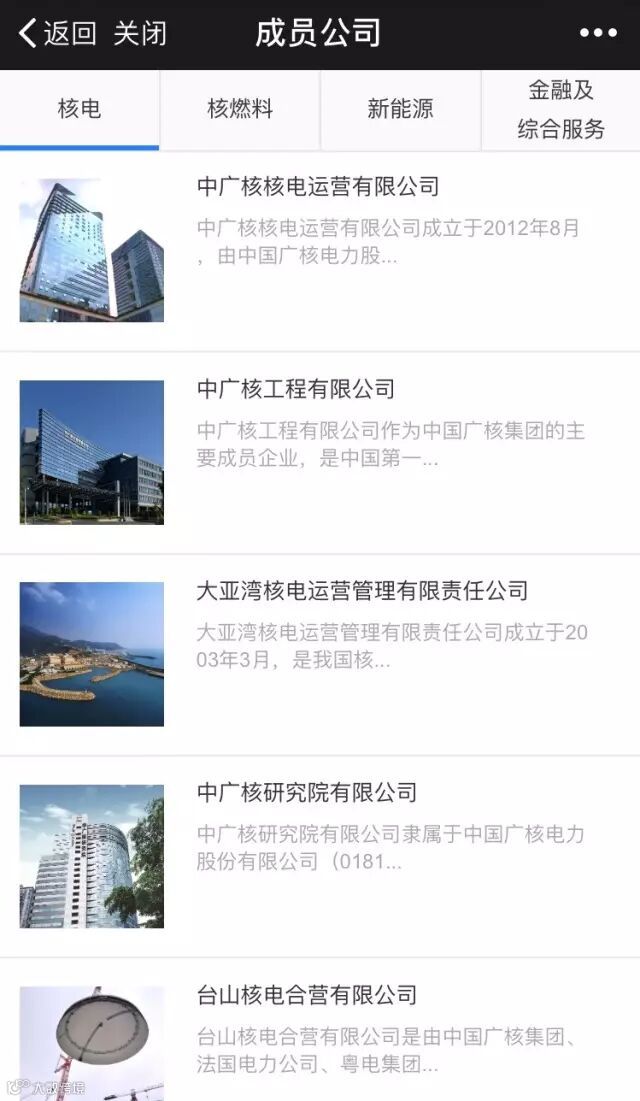Open 中广核核电运营有限公司 entry
The height and width of the screenshot is (1101, 640).
318,187
